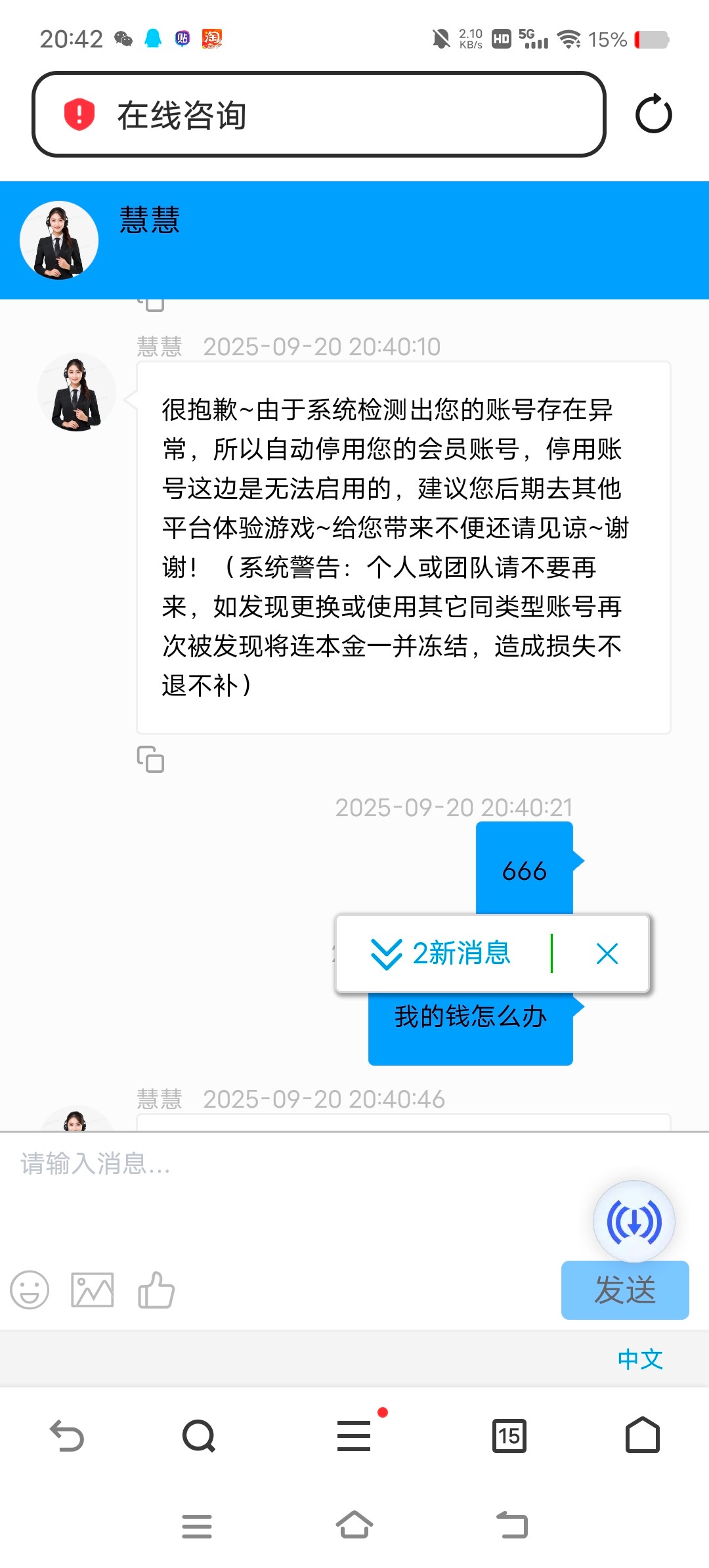Switch language via 中文
The height and width of the screenshot is (1568, 709).
coord(639,1359)
